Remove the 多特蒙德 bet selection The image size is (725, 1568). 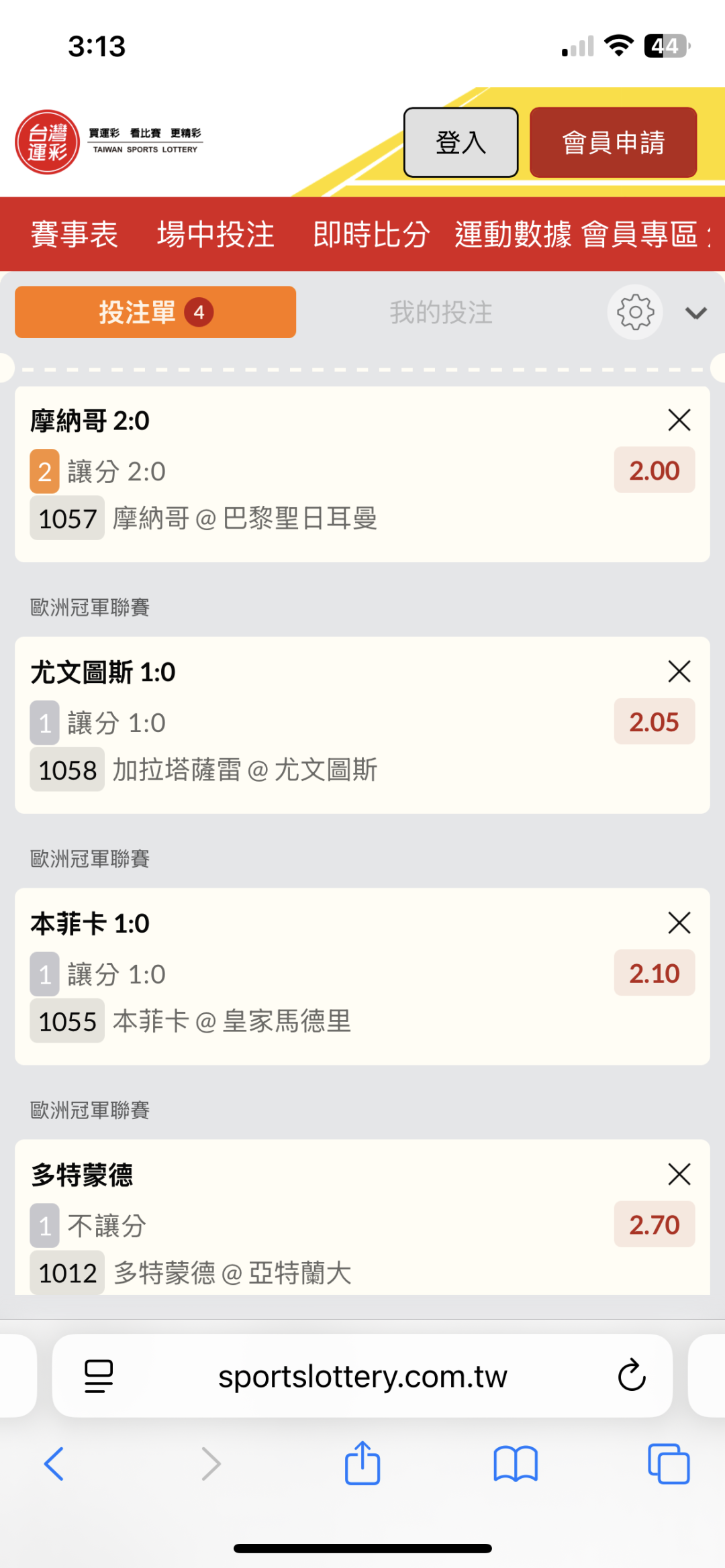(x=679, y=1174)
